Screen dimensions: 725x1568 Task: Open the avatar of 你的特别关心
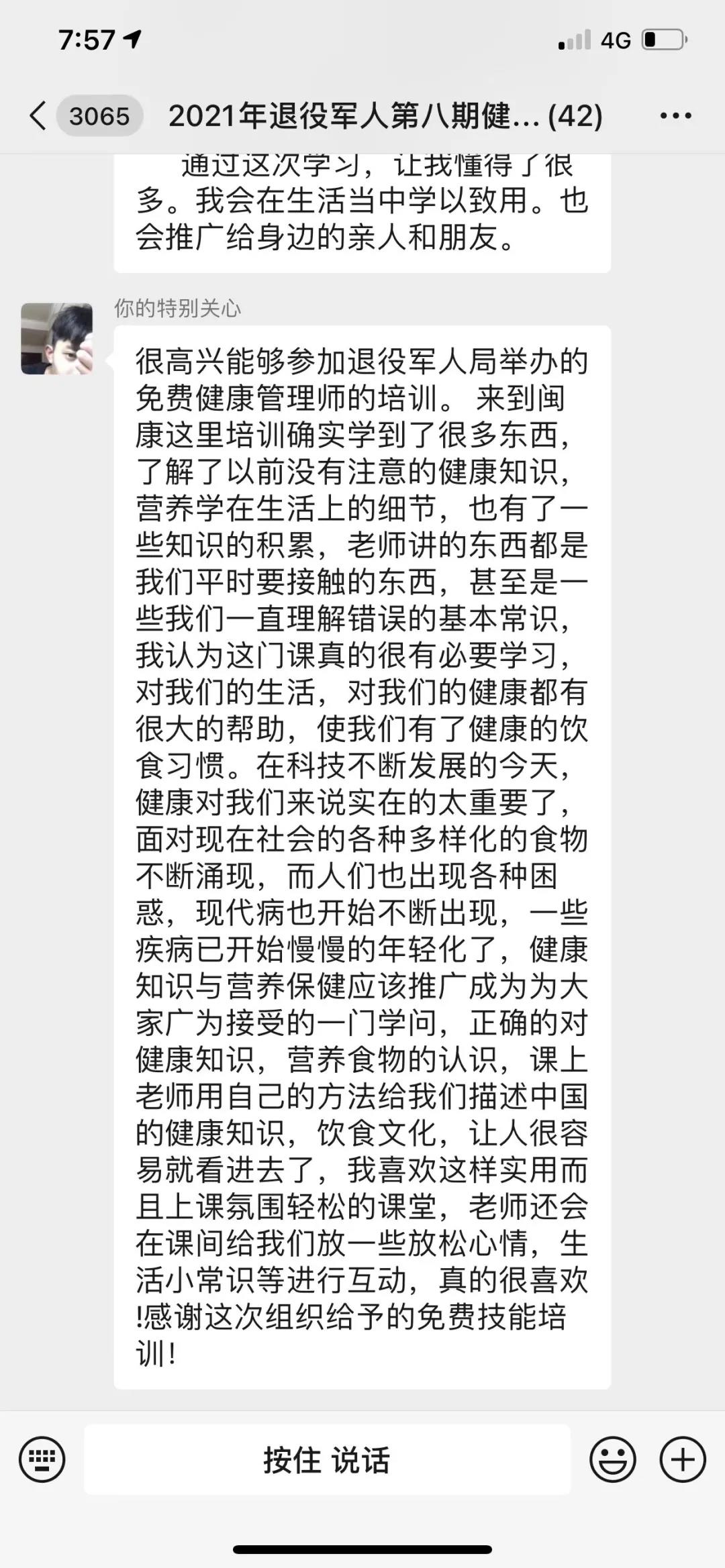[x=57, y=339]
